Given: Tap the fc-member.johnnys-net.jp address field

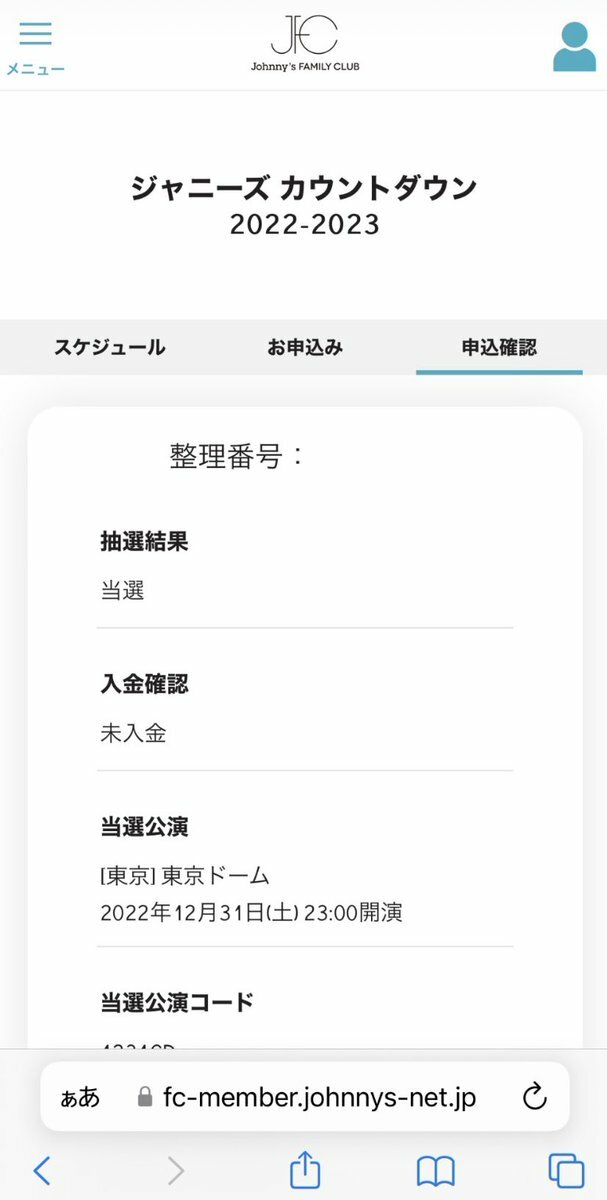Looking at the screenshot, I should point(305,1097).
